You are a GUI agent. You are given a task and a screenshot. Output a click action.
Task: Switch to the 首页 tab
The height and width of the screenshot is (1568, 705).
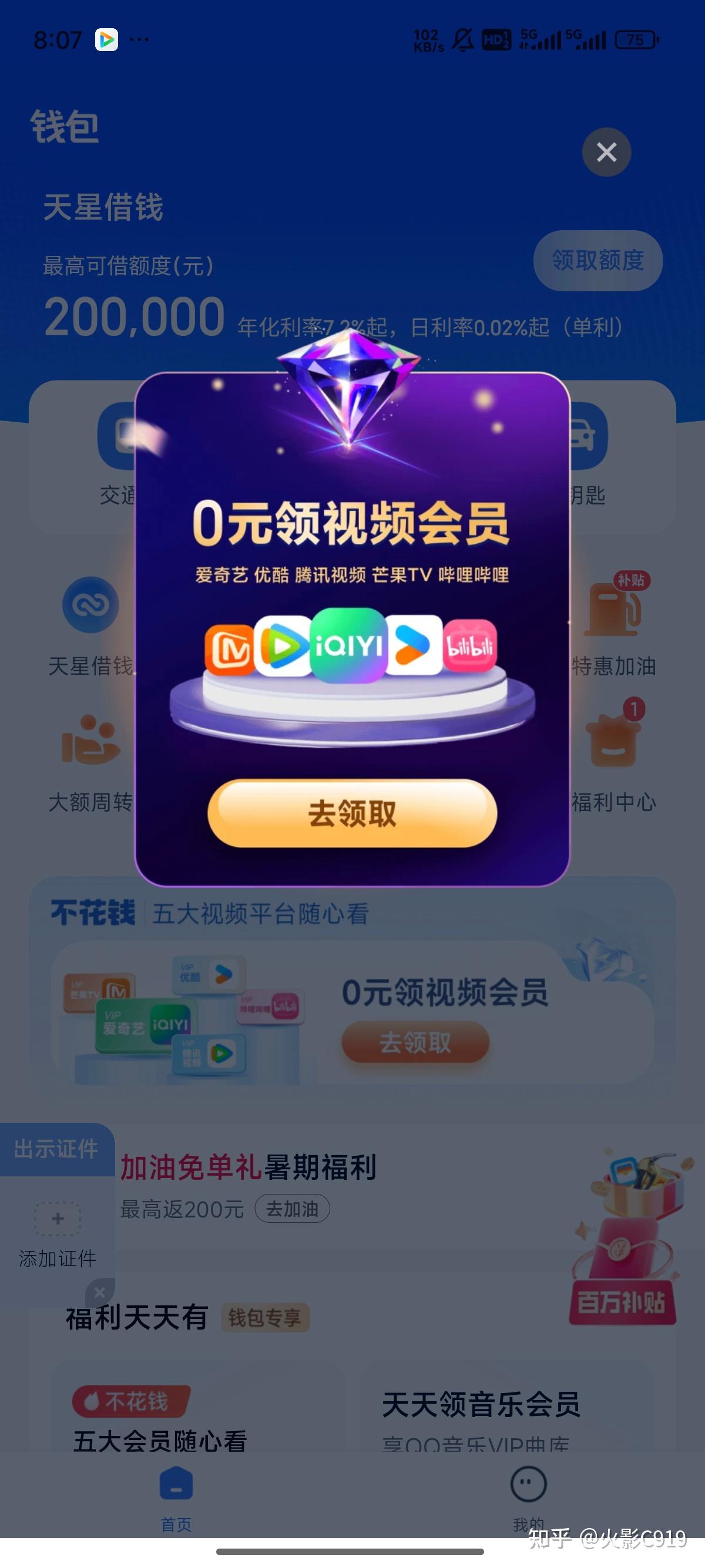(176, 1496)
